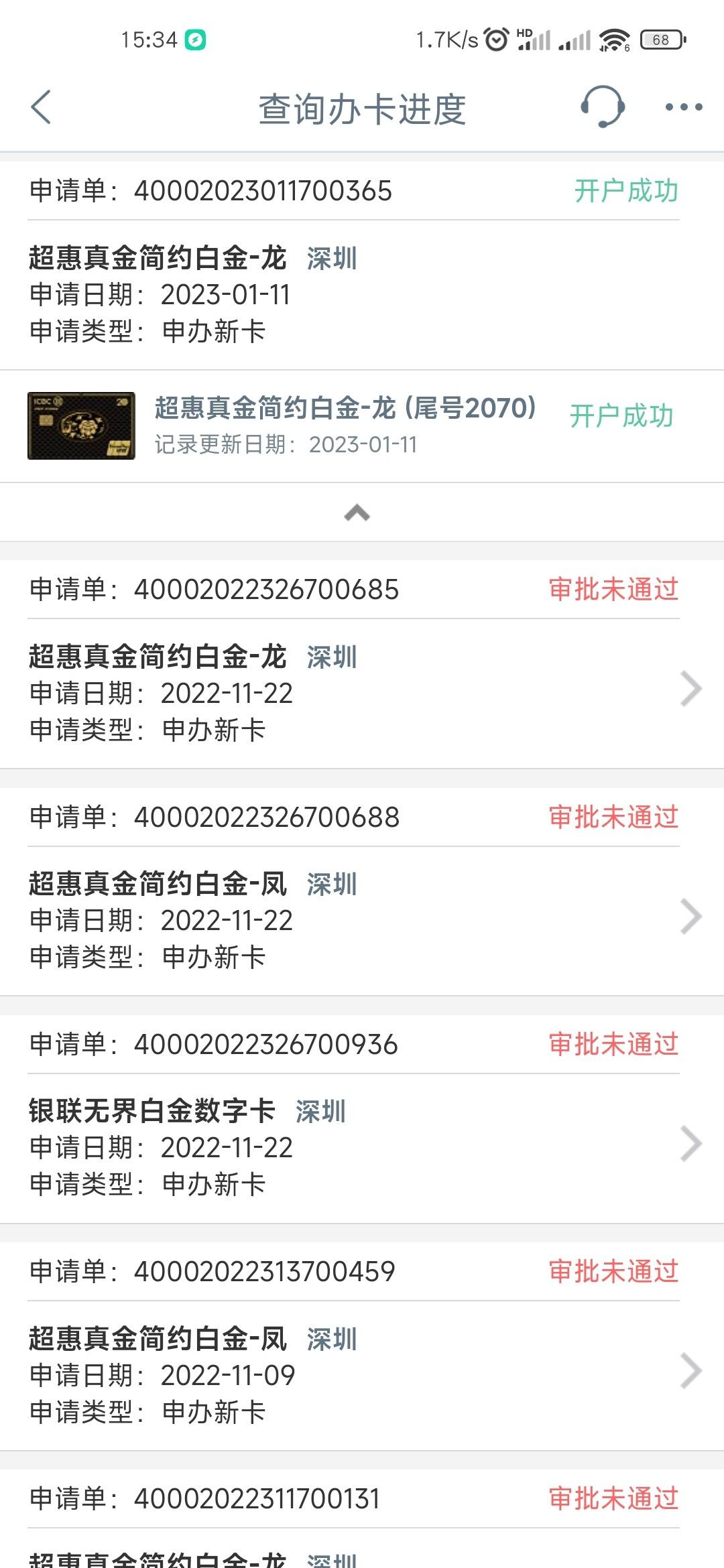
Task: Open application 4000202232670068８ details
Action: (x=362, y=892)
